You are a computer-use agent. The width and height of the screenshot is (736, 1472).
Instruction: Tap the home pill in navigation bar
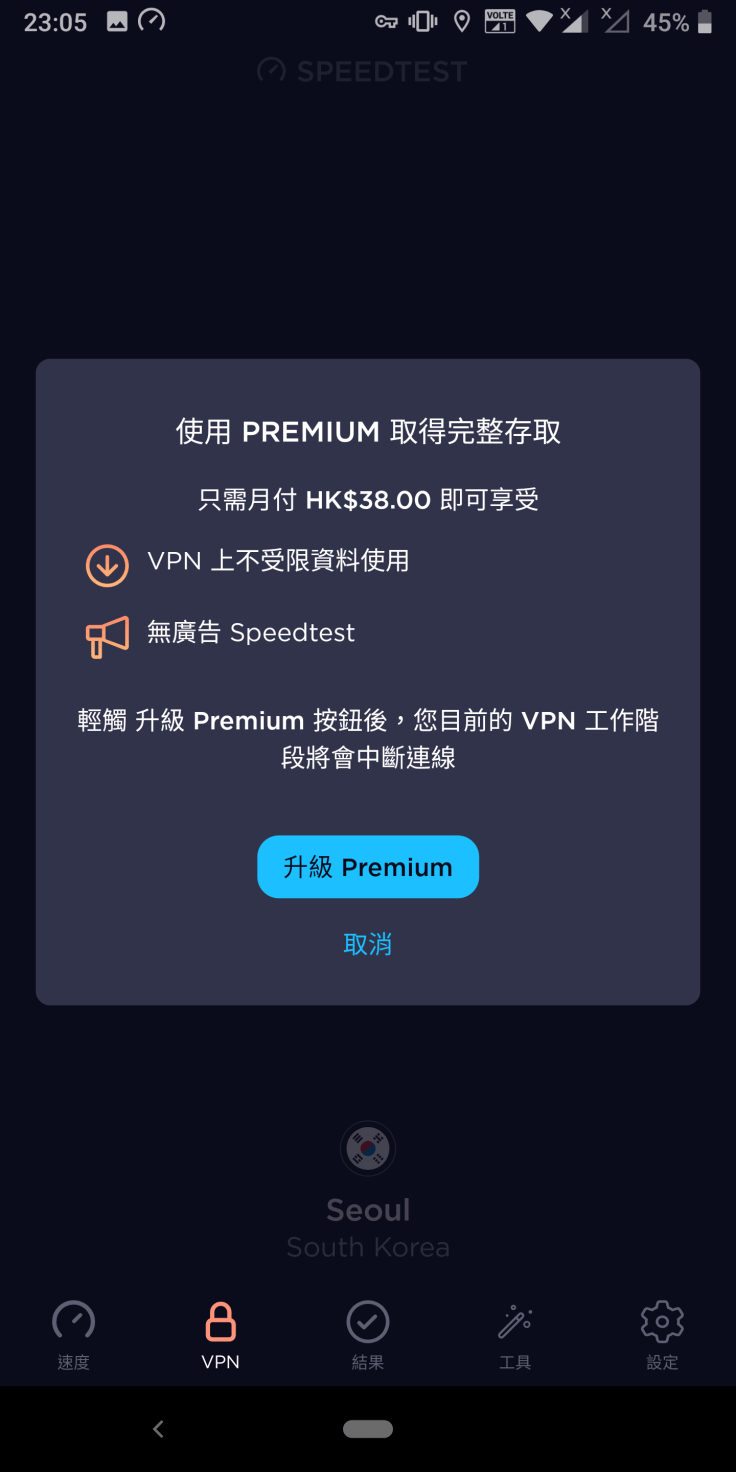coord(368,1430)
